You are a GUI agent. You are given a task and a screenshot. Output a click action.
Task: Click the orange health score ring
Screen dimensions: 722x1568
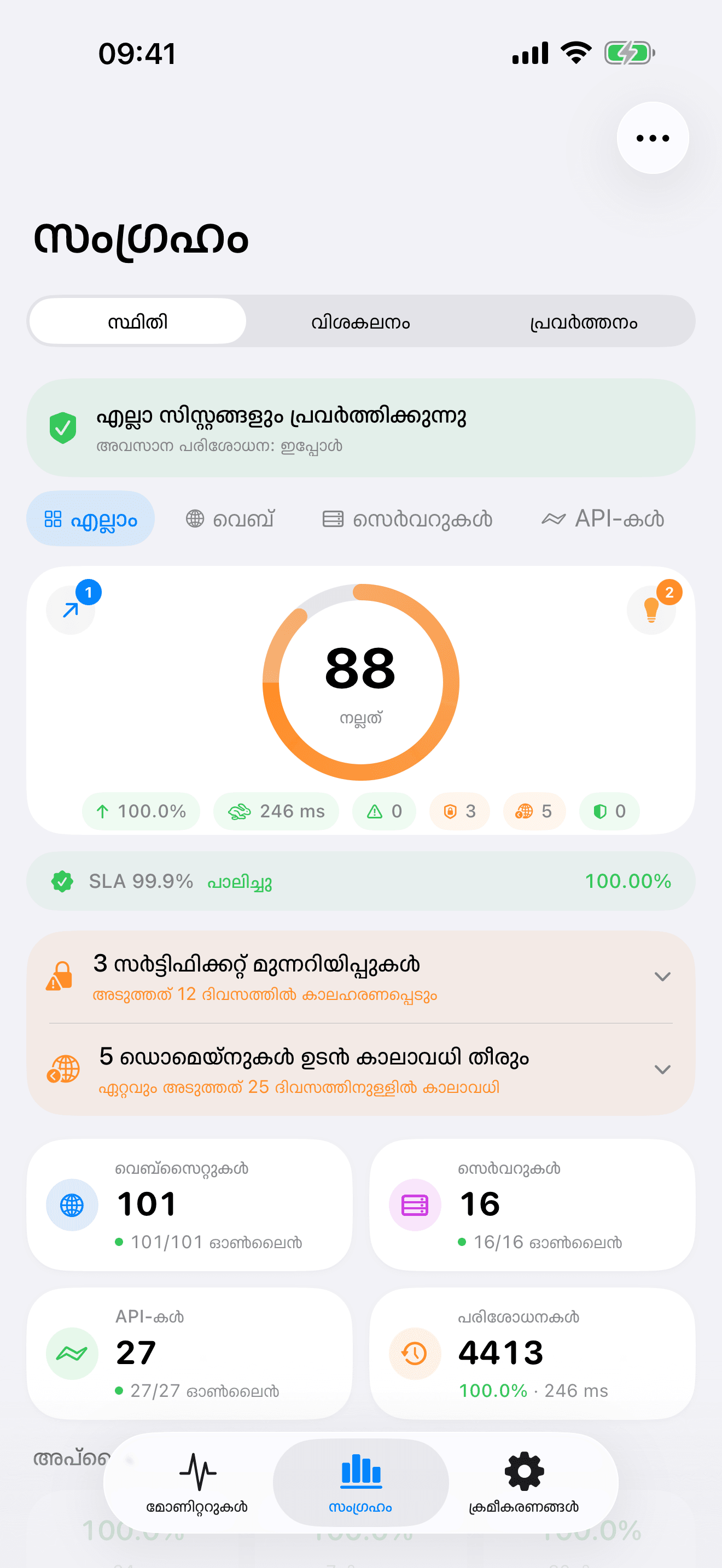[361, 681]
